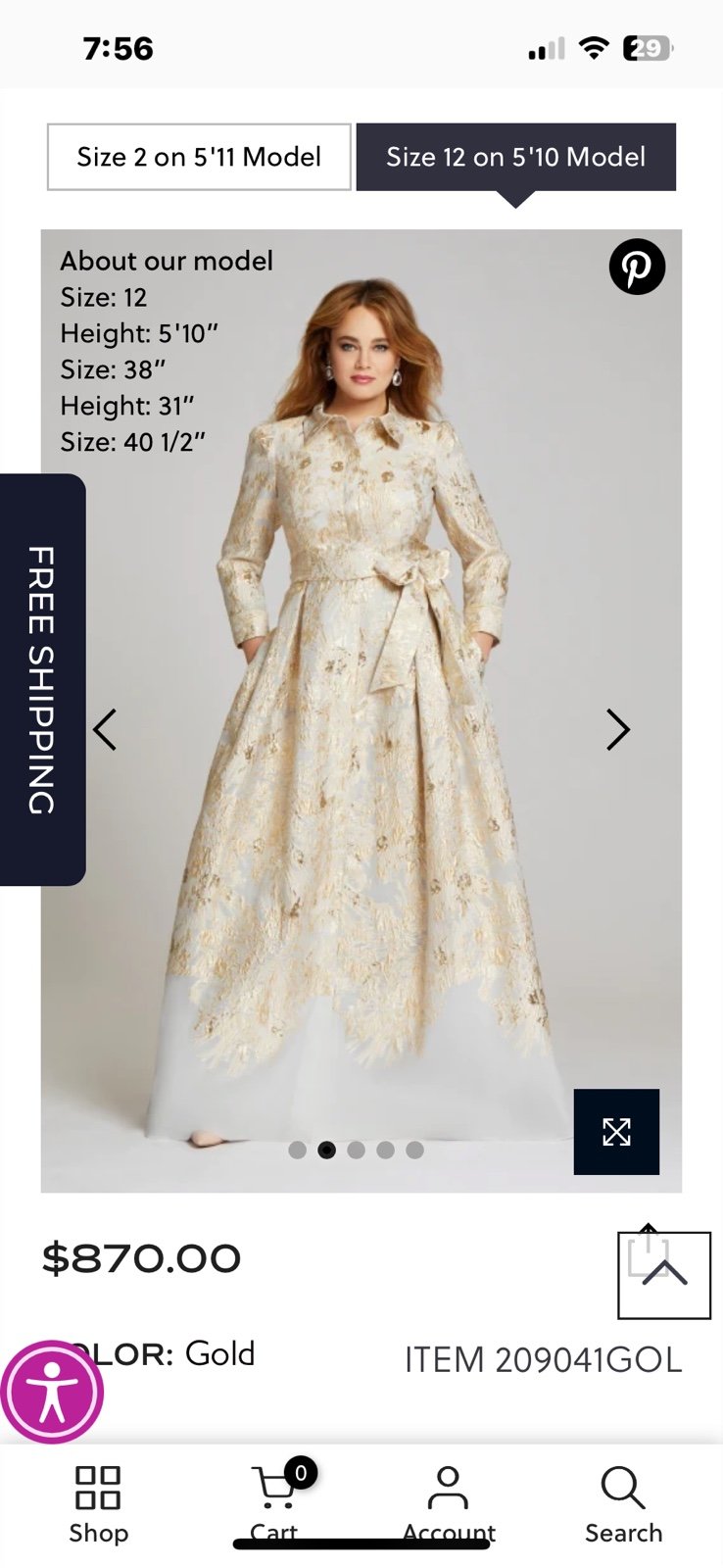Select Size 12 on 5'10 Model tab

tap(516, 157)
